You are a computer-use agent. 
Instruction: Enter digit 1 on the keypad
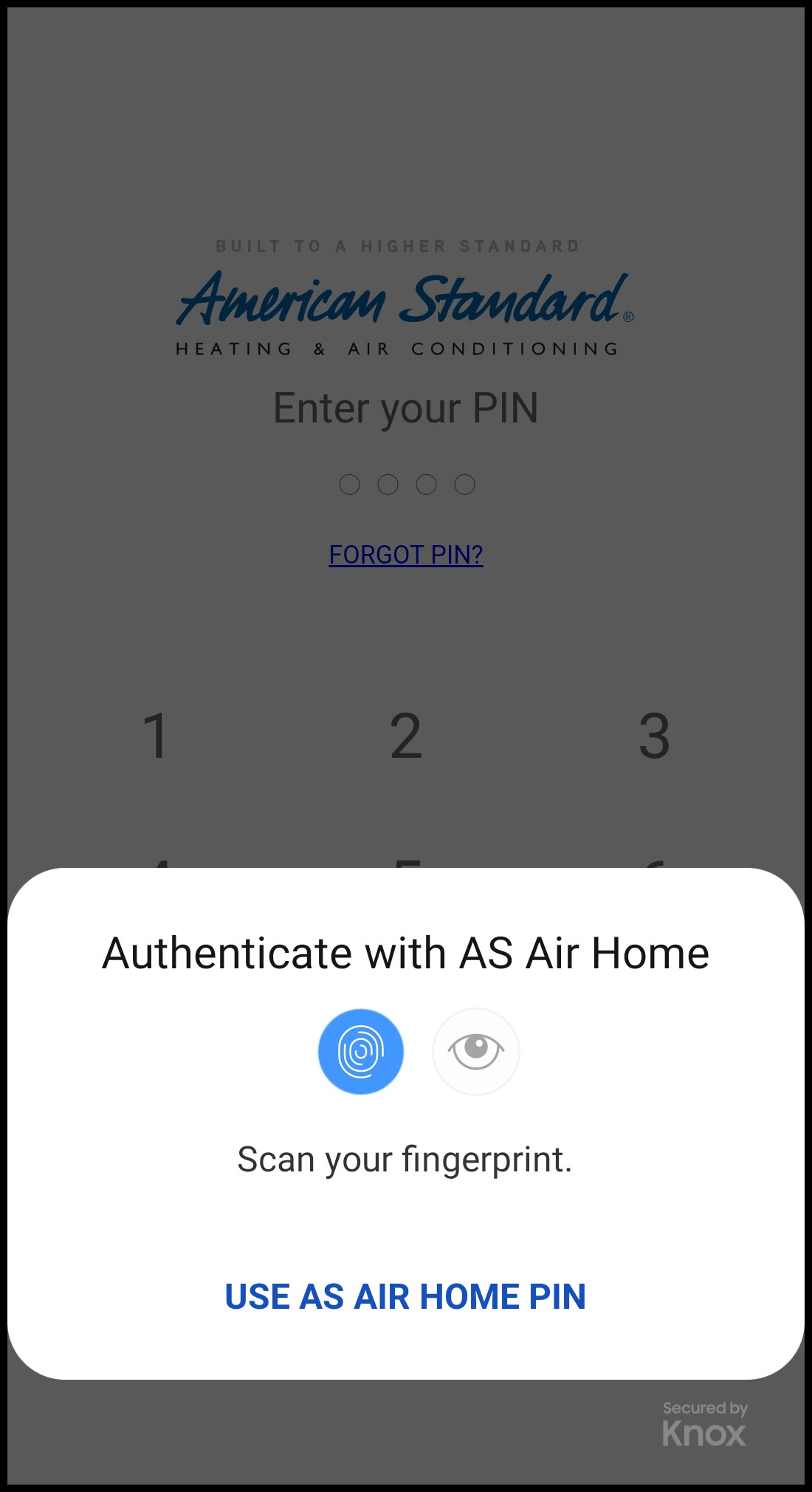(x=156, y=736)
